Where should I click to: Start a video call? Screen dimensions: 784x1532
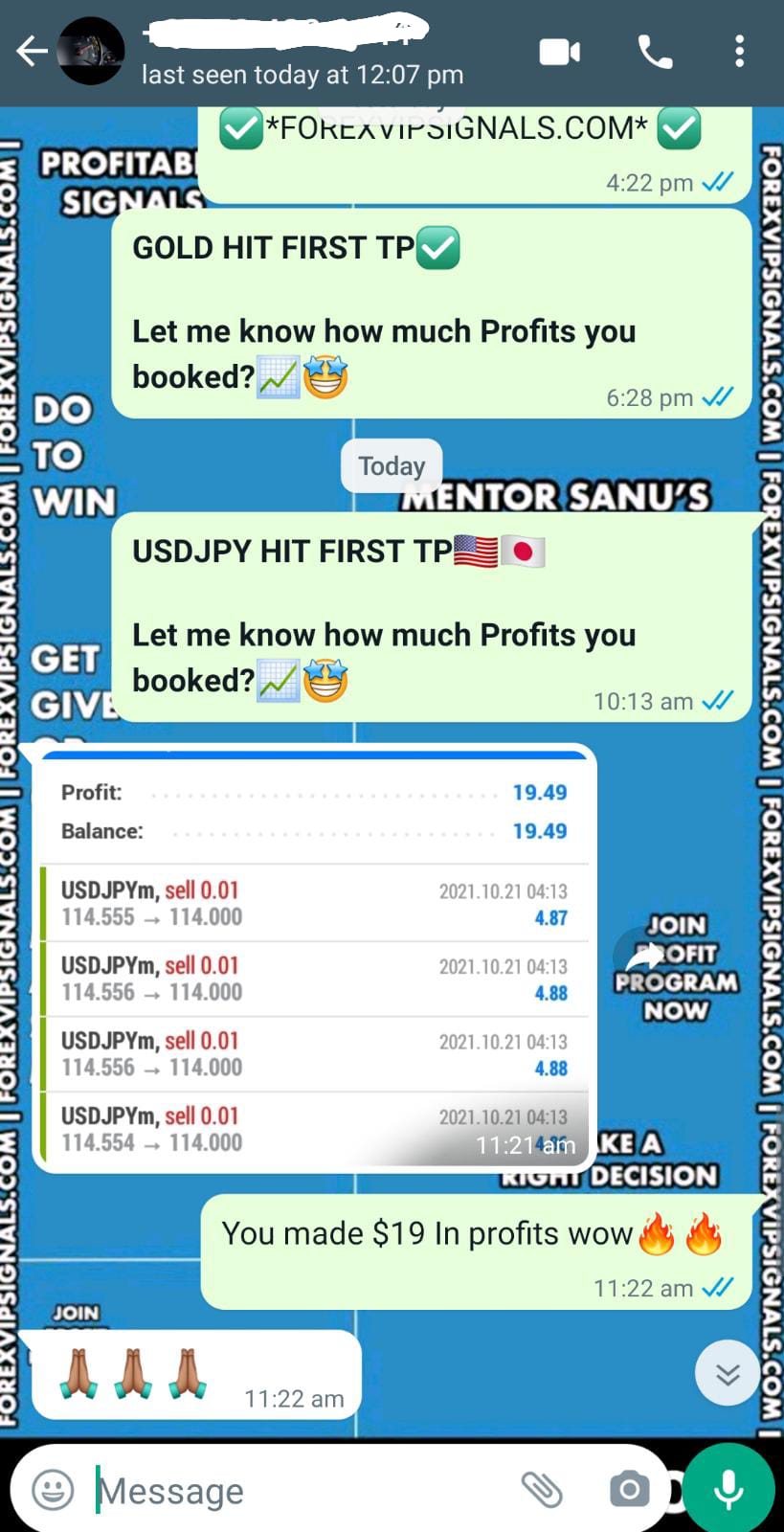(x=559, y=52)
